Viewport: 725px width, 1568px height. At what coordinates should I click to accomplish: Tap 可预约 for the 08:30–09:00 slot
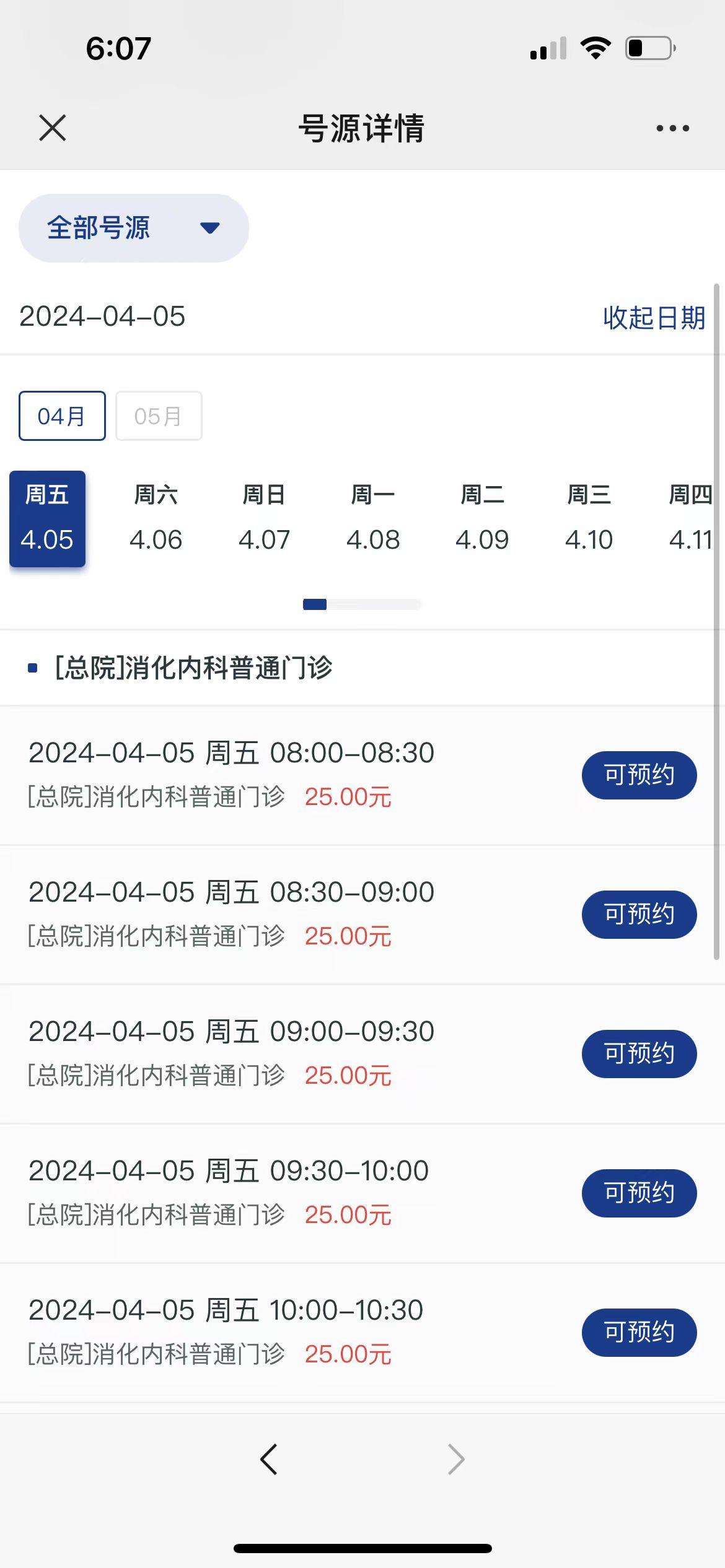click(x=638, y=914)
